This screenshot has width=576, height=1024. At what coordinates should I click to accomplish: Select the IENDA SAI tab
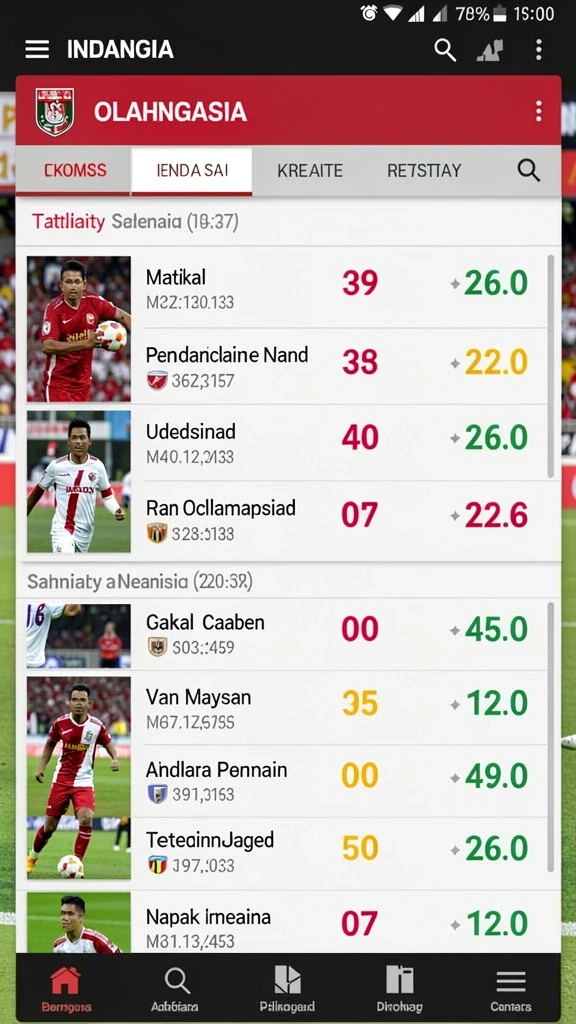pos(192,170)
